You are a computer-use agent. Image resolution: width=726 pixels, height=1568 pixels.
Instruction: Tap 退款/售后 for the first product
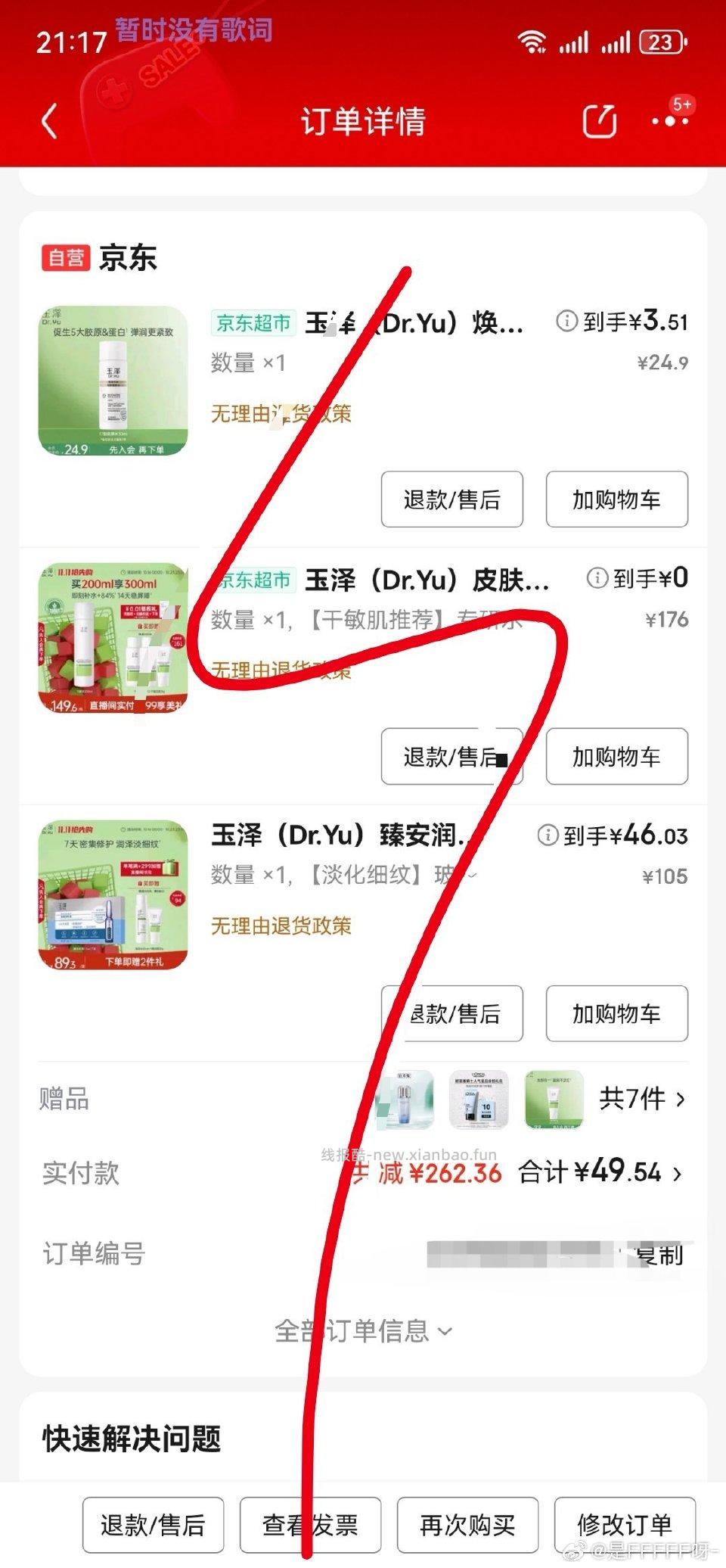[451, 499]
